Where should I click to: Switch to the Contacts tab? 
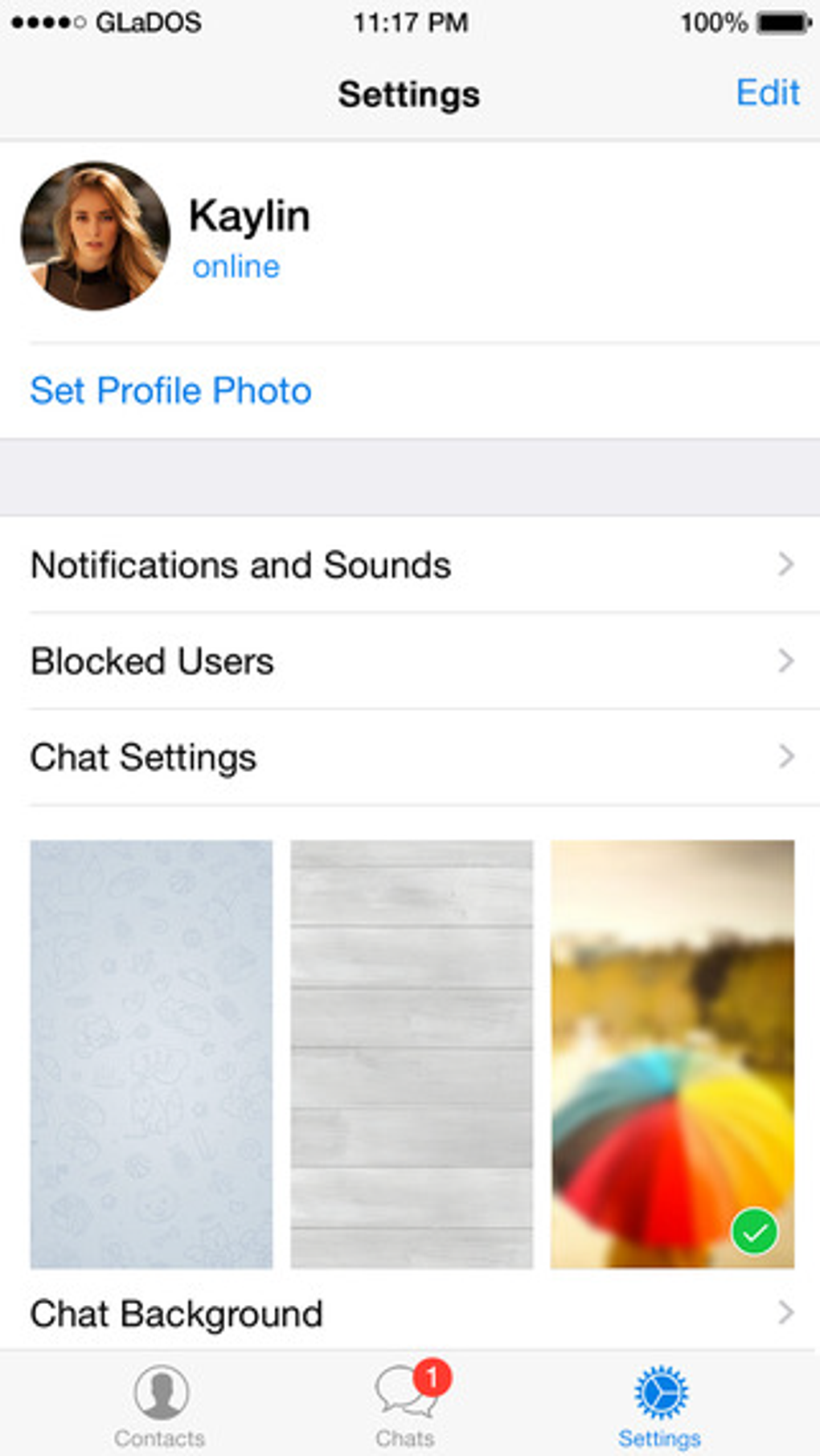click(160, 1405)
